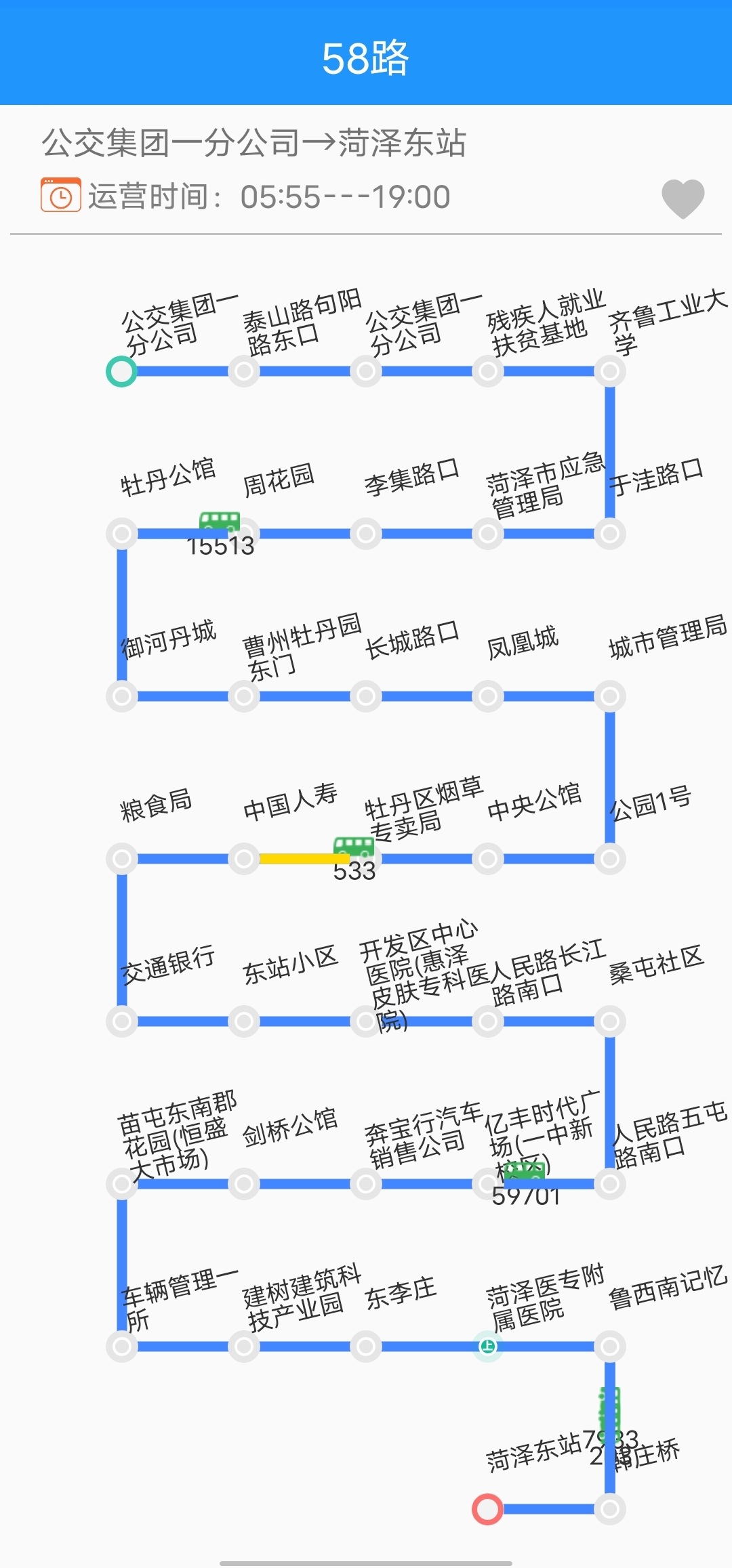The image size is (732, 1568).
Task: Select the 中央公馆 stop
Action: point(488,859)
